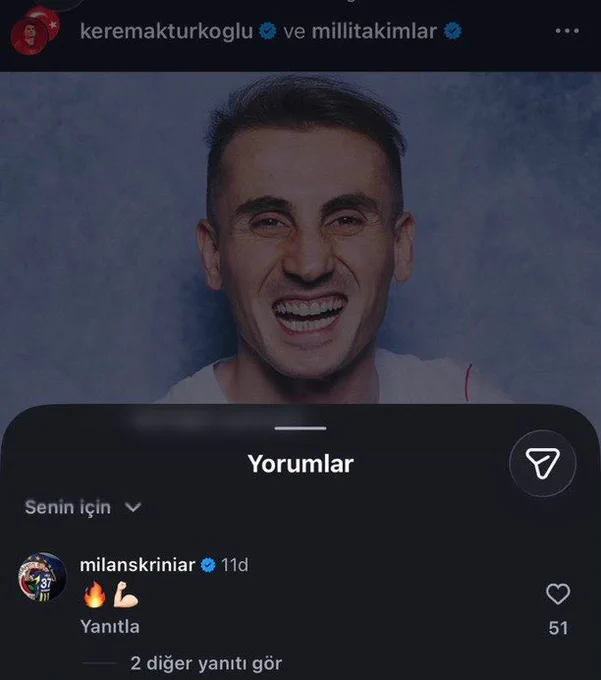
Task: Open the three-dot overflow menu
Action: tap(567, 31)
